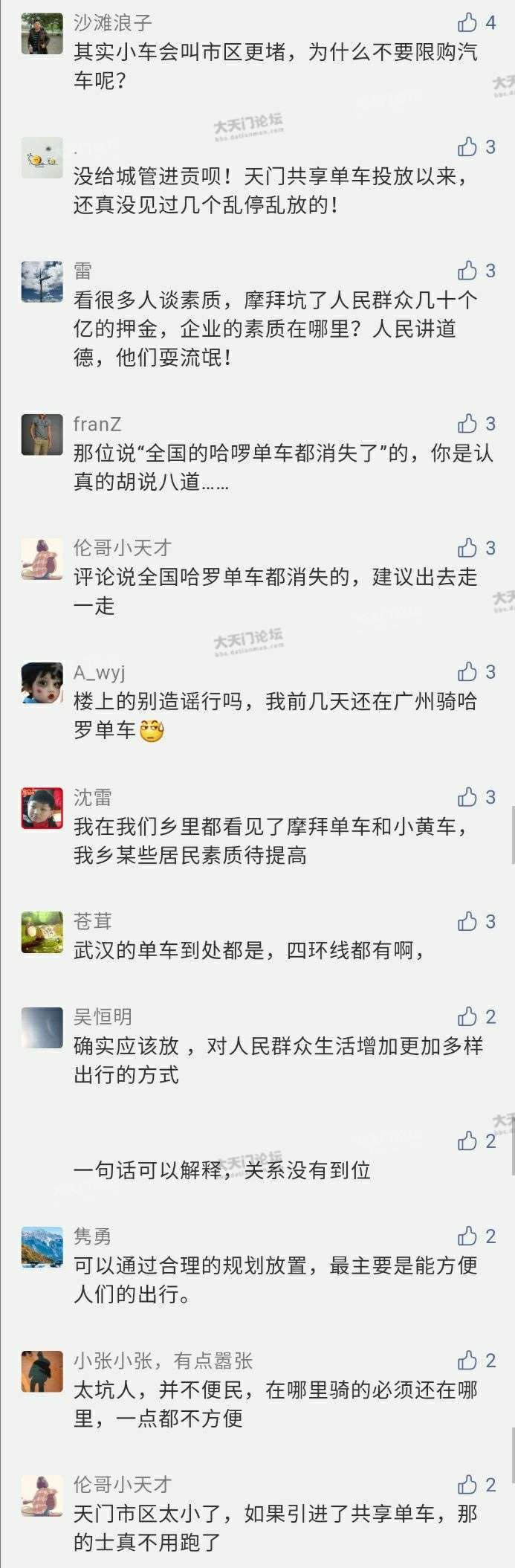Viewport: 515px width, 1568px height.
Task: Open franZ's profile avatar
Action: pyautogui.click(x=42, y=435)
